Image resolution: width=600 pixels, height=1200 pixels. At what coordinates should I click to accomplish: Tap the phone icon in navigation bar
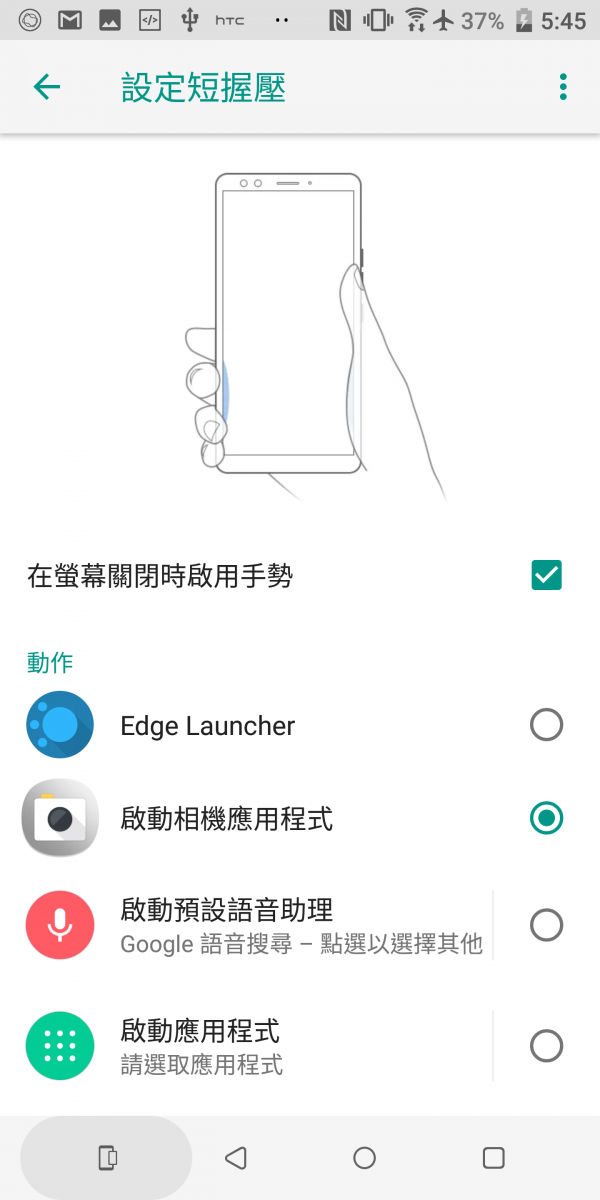(107, 1158)
